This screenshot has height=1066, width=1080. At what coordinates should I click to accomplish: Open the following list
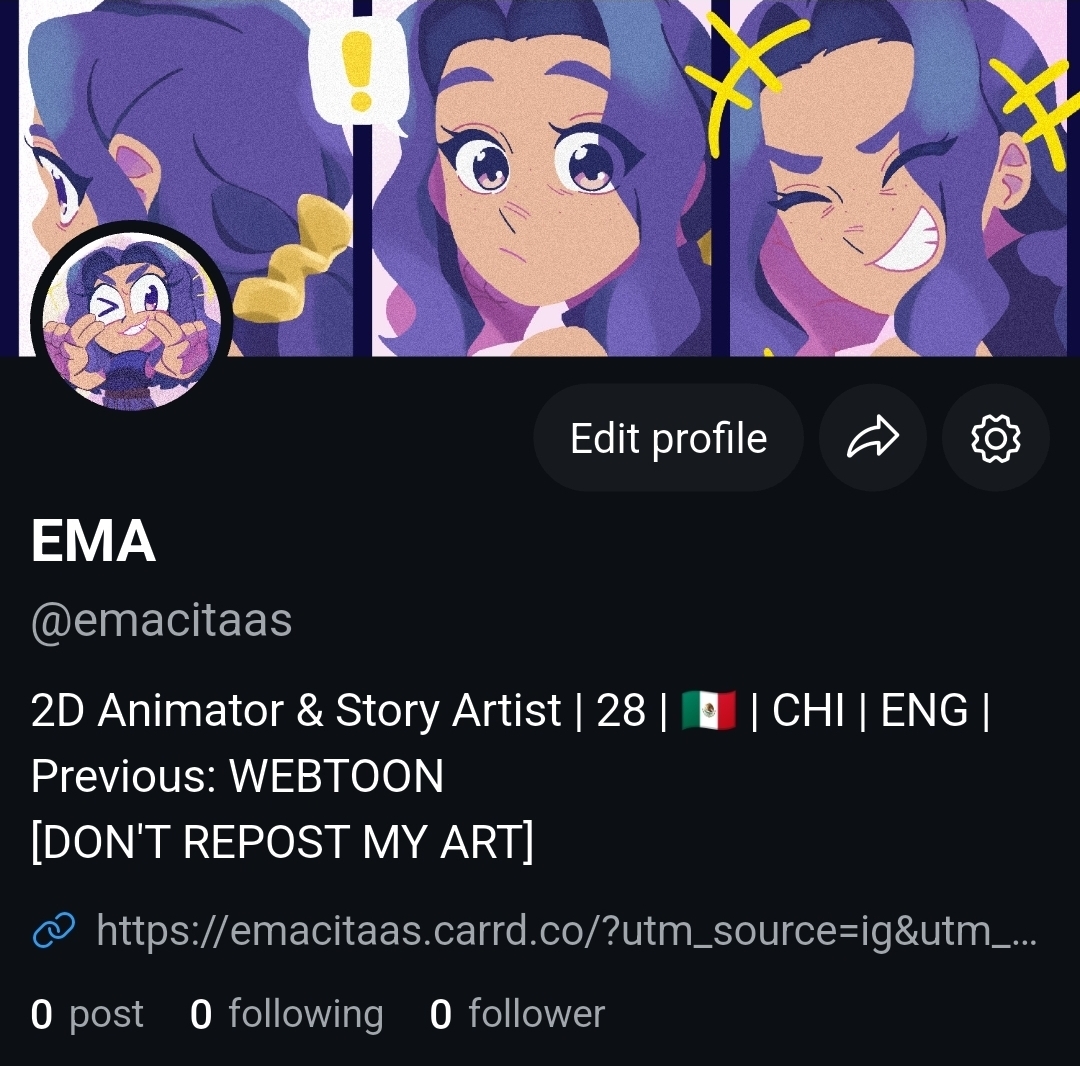287,1014
